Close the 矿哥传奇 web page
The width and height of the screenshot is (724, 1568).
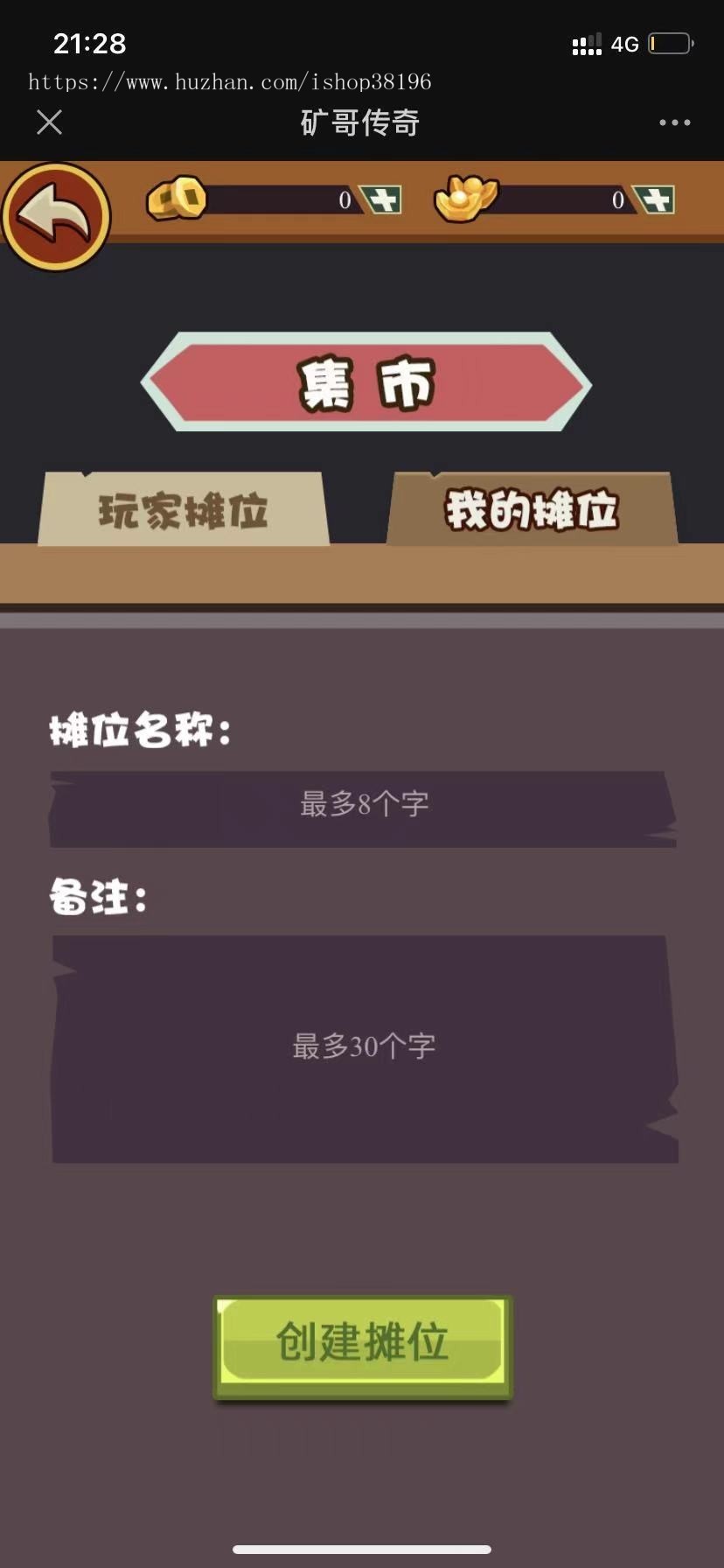[x=50, y=122]
